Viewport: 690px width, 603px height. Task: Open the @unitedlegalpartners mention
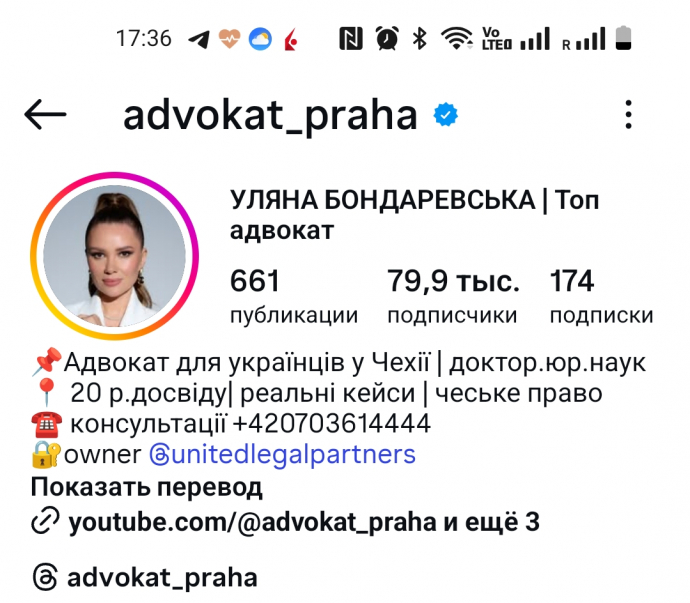point(282,454)
